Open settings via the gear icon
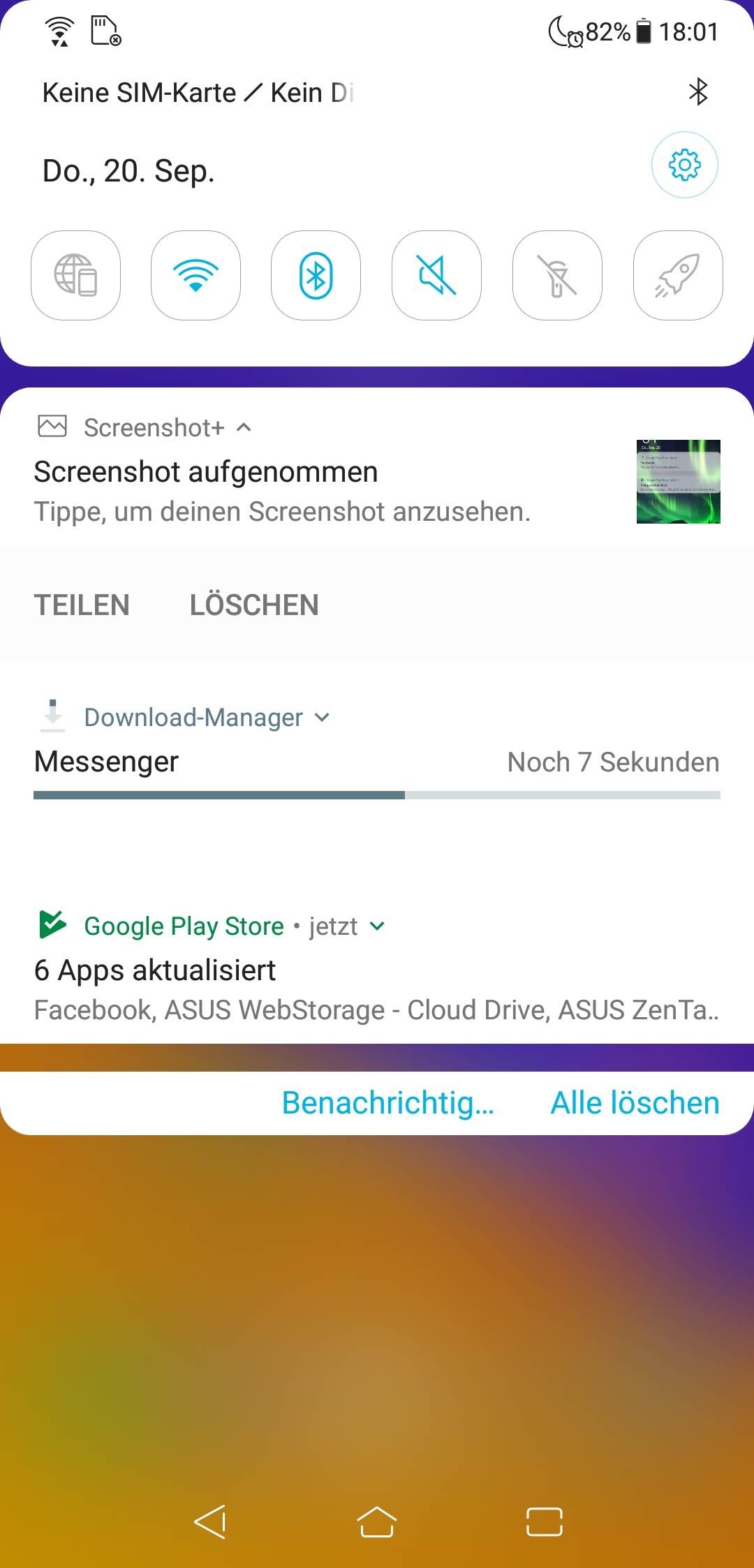The image size is (754, 1568). point(684,165)
